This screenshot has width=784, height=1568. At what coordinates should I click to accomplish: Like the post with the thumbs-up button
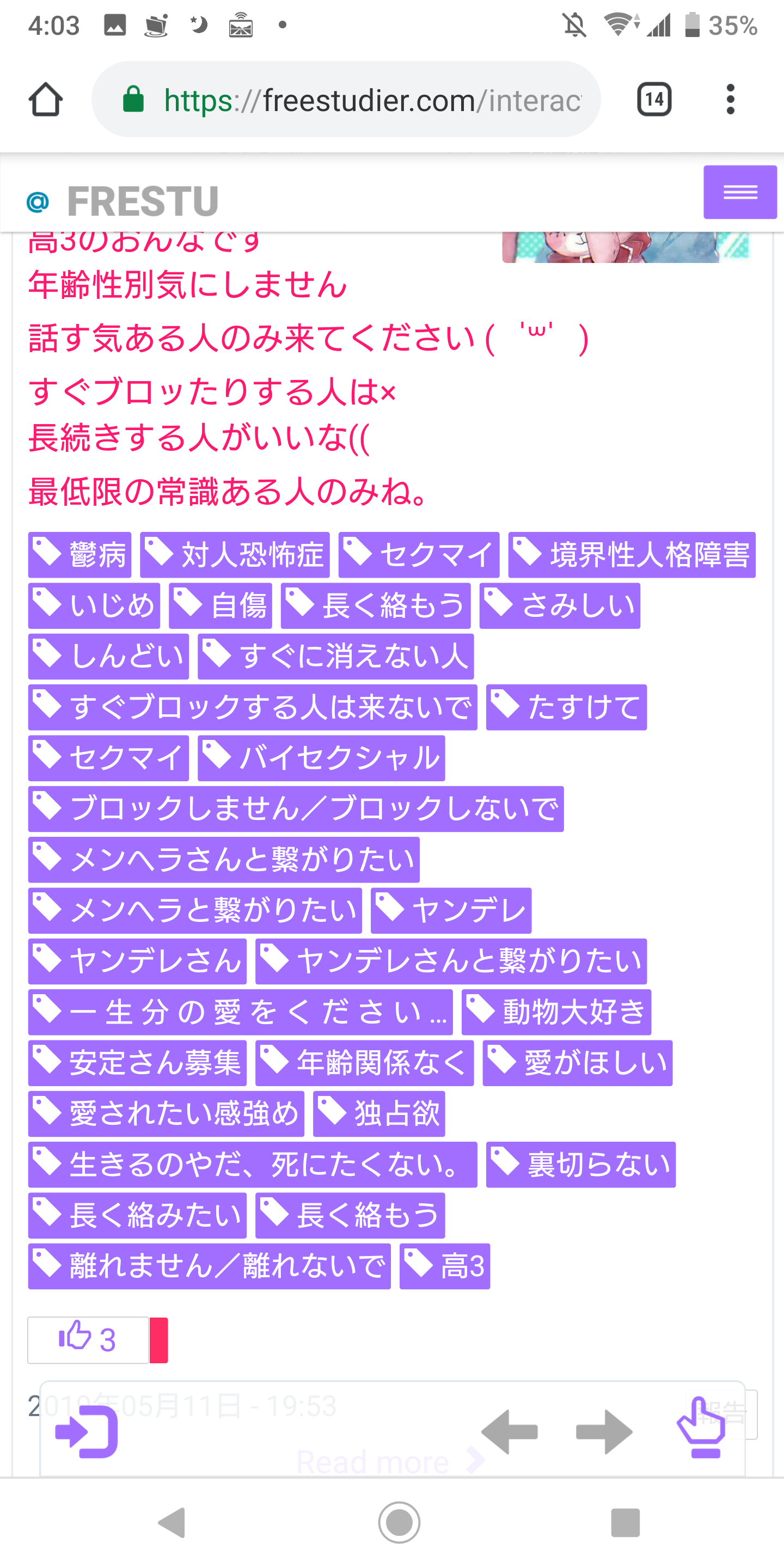pos(88,1340)
